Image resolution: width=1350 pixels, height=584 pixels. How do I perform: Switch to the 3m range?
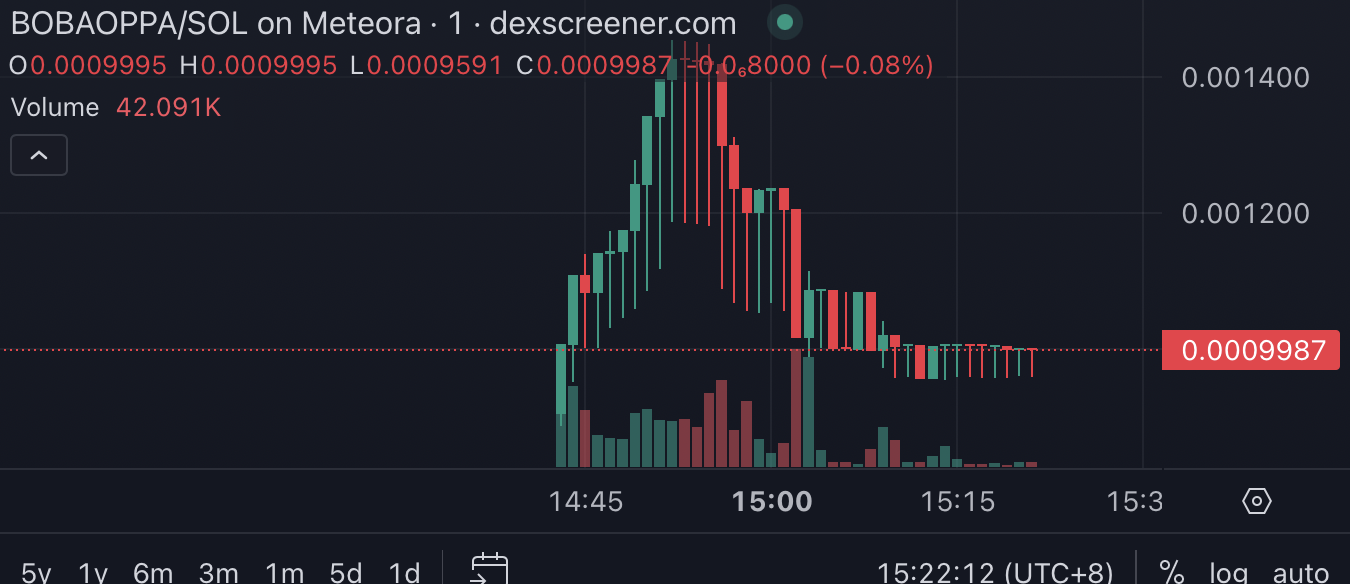218,573
